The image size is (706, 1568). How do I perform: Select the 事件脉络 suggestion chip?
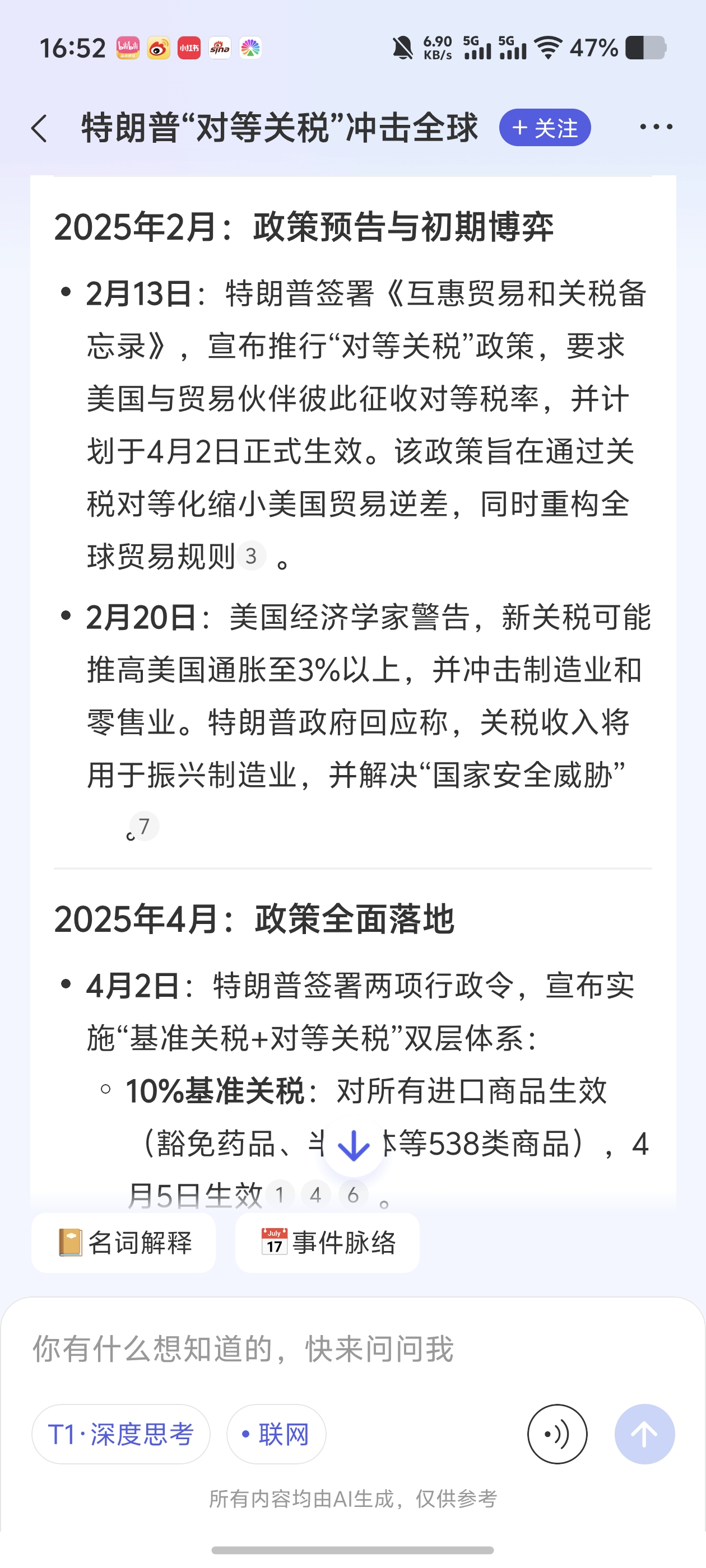click(327, 1242)
